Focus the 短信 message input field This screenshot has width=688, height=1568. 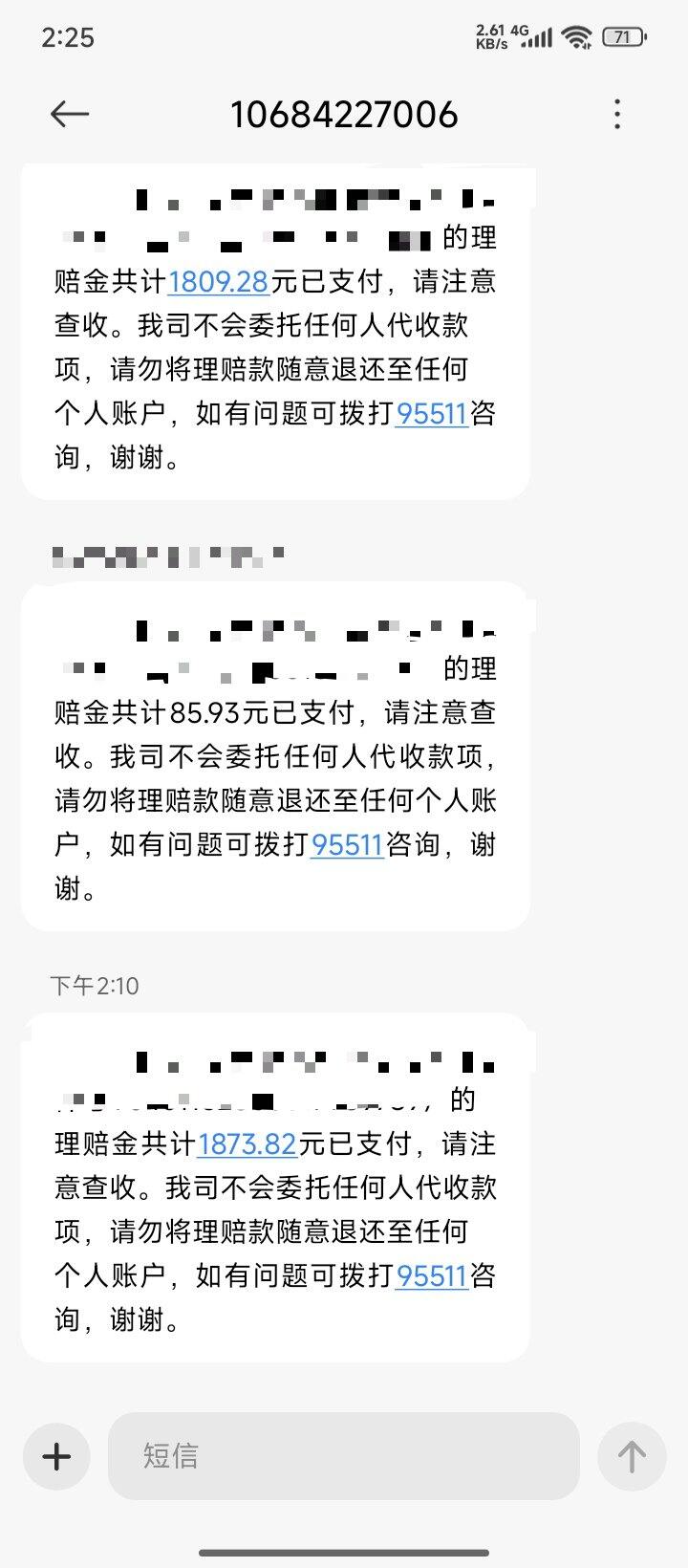click(x=344, y=1456)
